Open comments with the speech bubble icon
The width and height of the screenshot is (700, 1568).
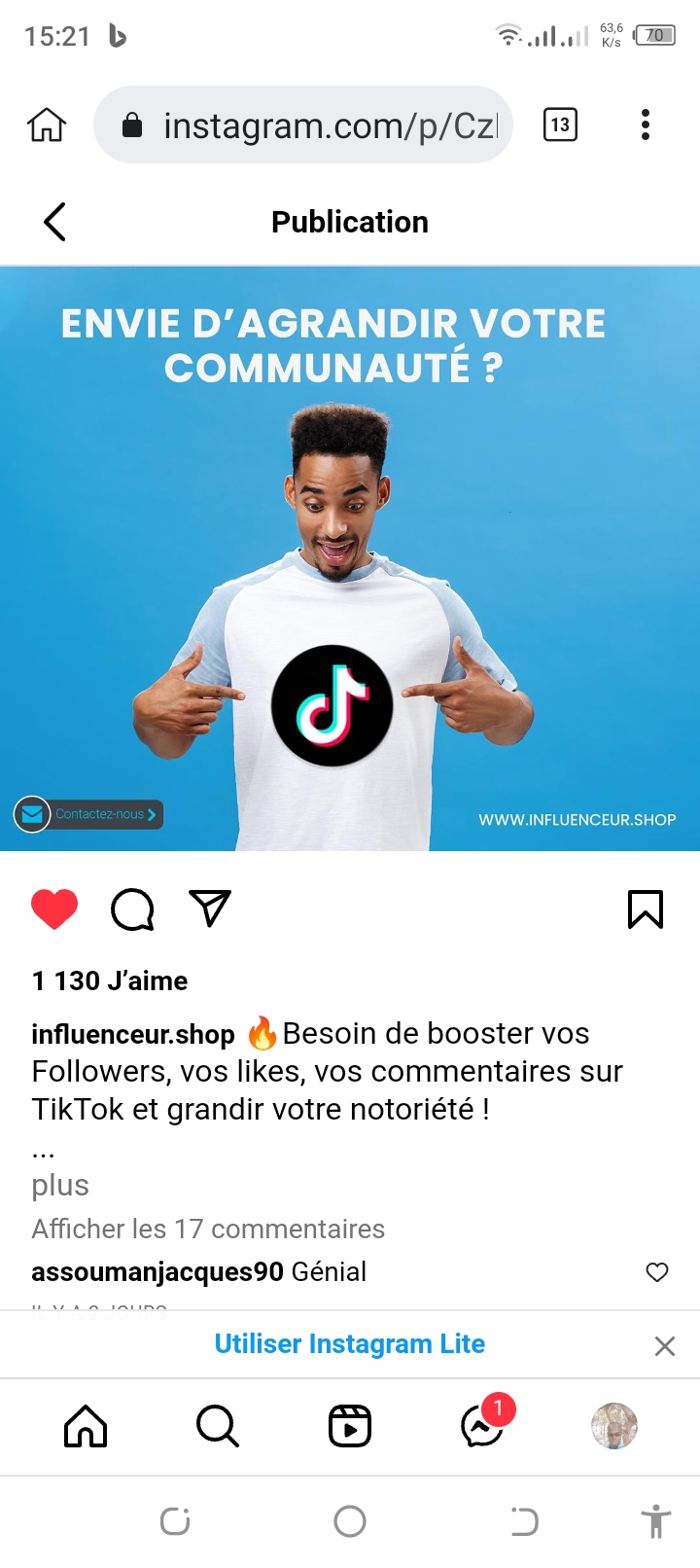click(x=132, y=909)
